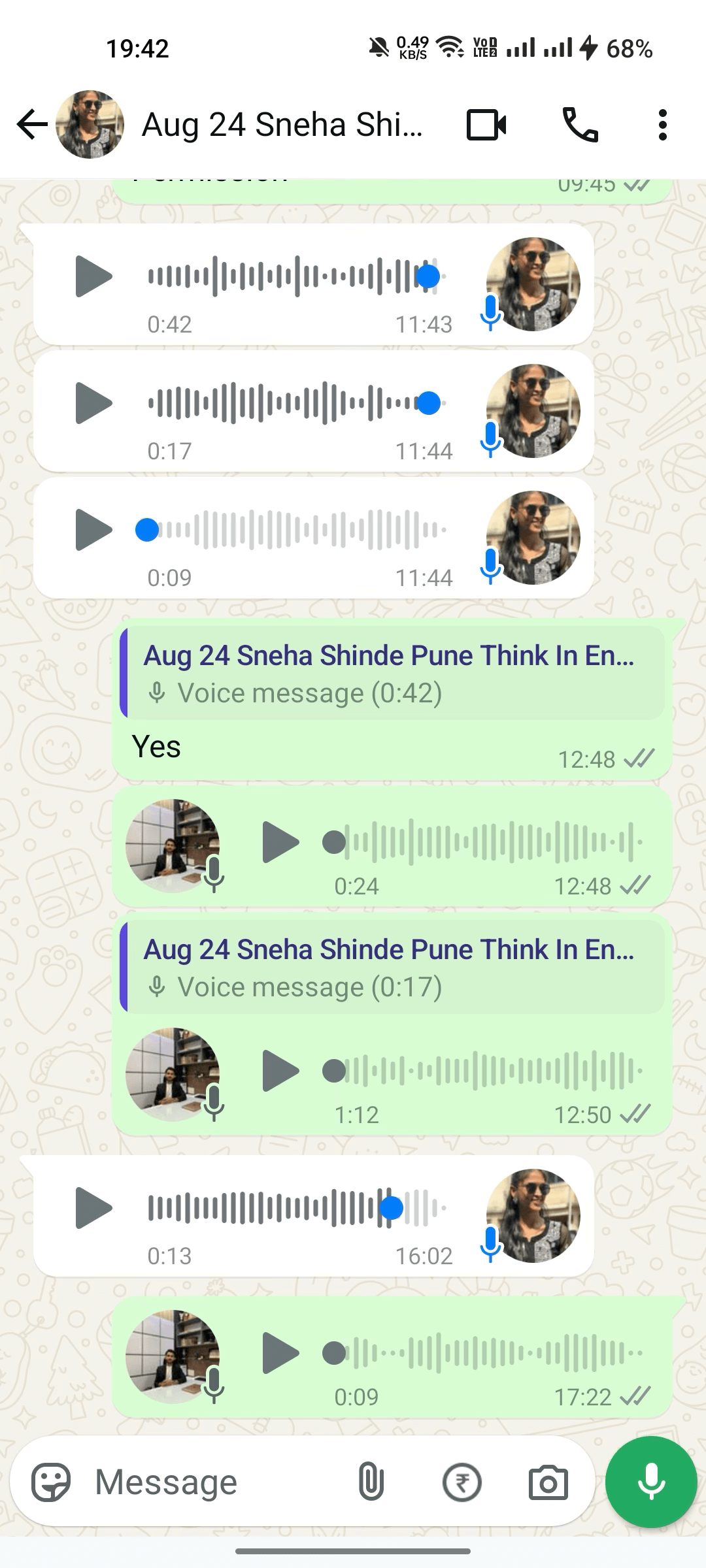Play the 1:12 voice message

[280, 1071]
